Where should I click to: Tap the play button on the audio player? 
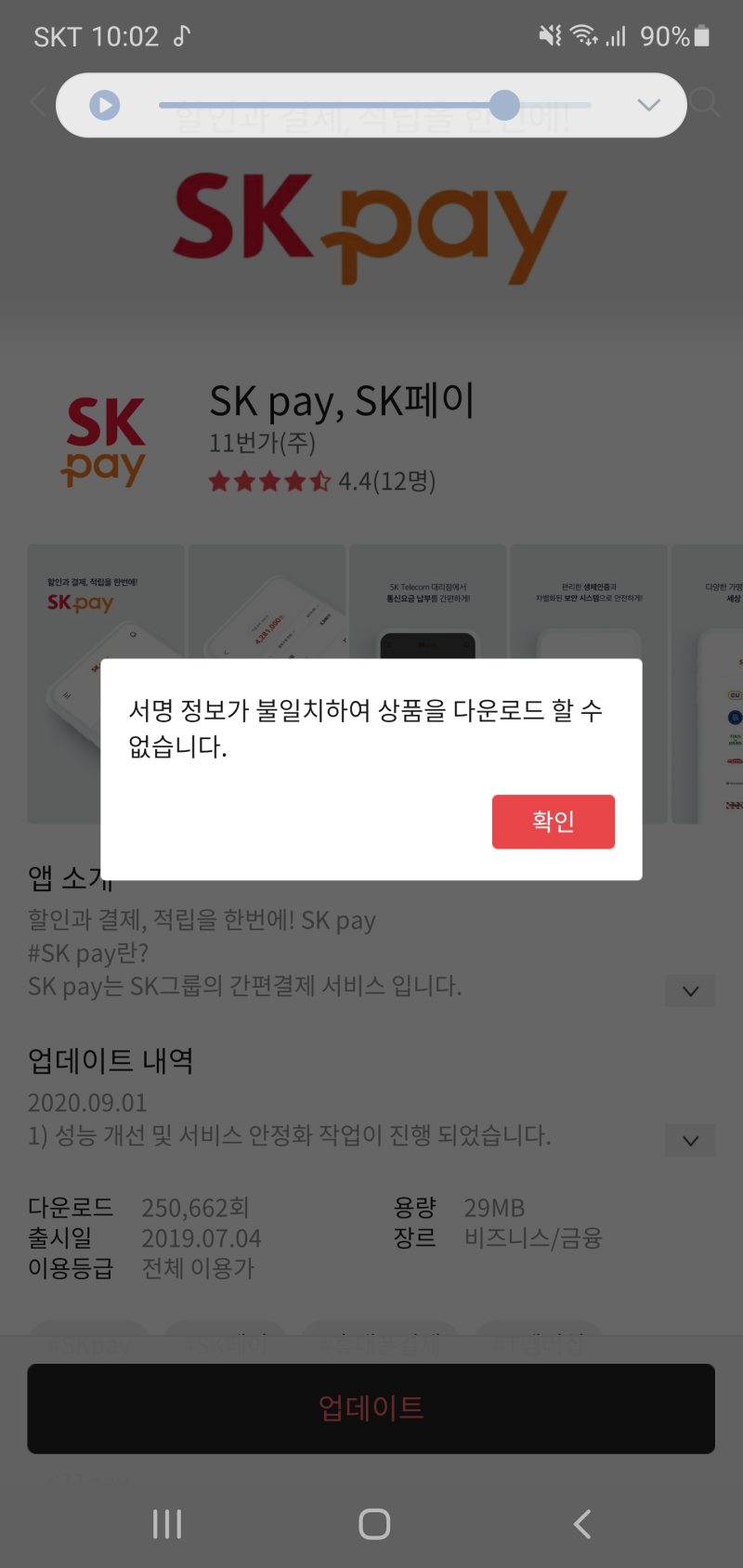click(103, 105)
